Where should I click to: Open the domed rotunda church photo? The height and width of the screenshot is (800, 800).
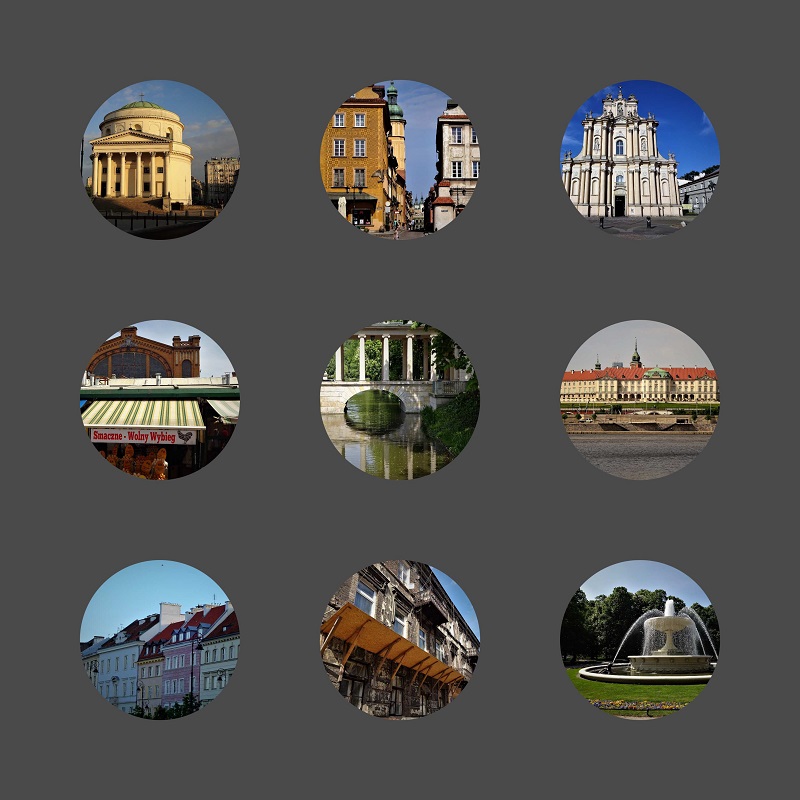coord(160,160)
